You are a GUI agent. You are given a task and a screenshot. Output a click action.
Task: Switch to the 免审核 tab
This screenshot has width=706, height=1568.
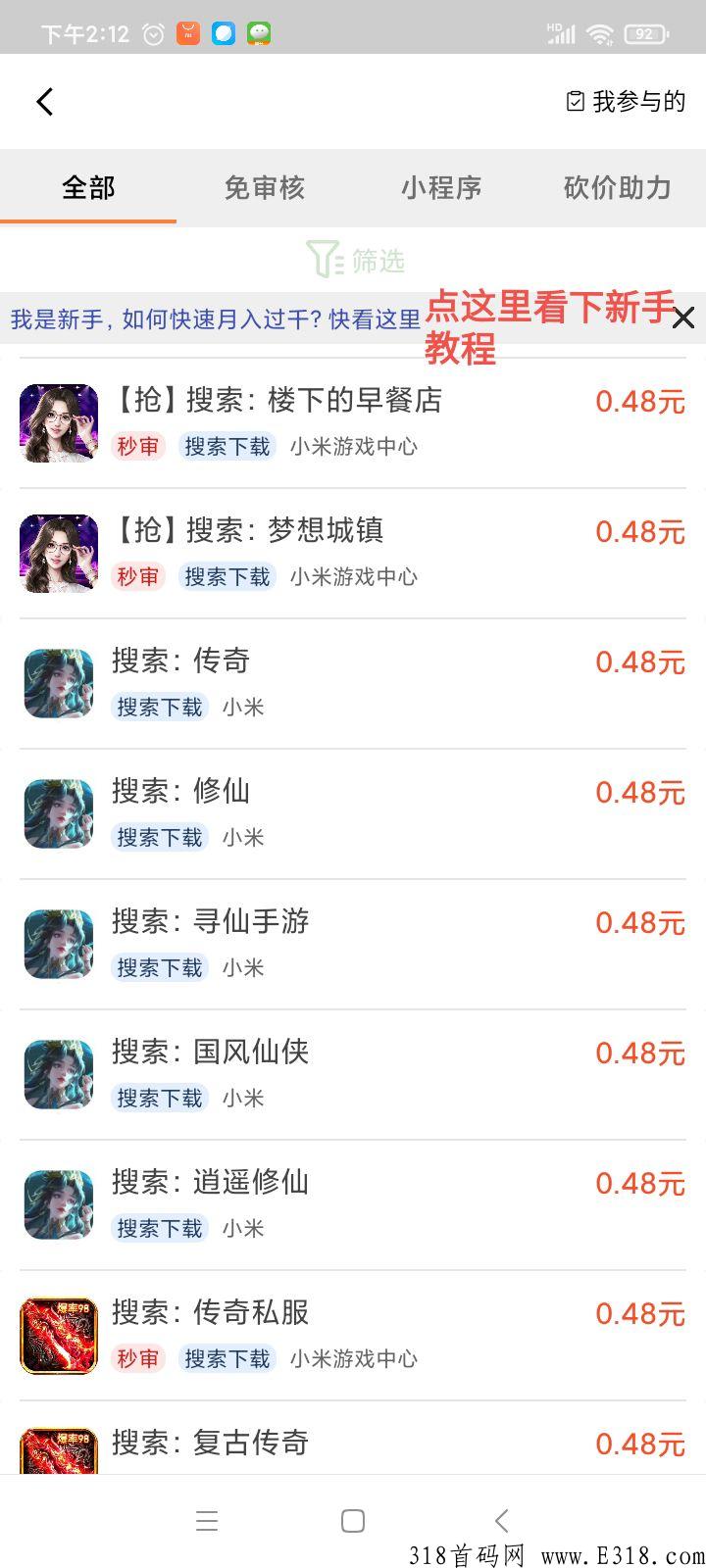(265, 187)
